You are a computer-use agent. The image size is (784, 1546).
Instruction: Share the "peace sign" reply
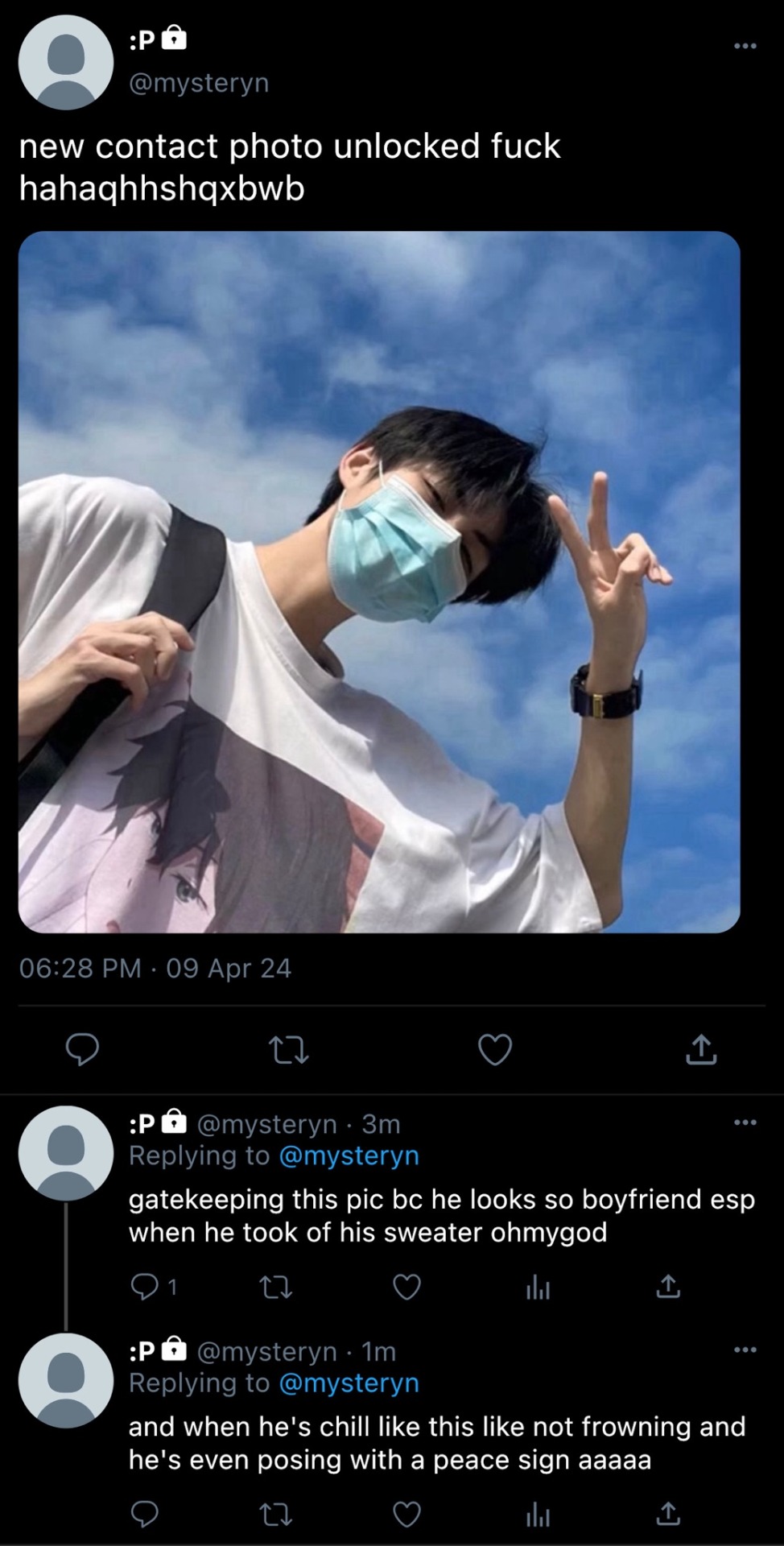(x=668, y=1514)
